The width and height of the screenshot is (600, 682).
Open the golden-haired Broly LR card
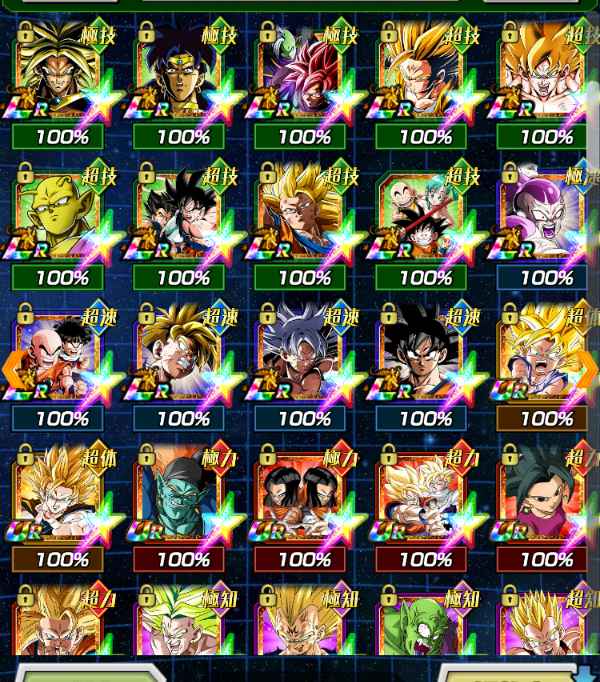pyautogui.click(x=62, y=78)
